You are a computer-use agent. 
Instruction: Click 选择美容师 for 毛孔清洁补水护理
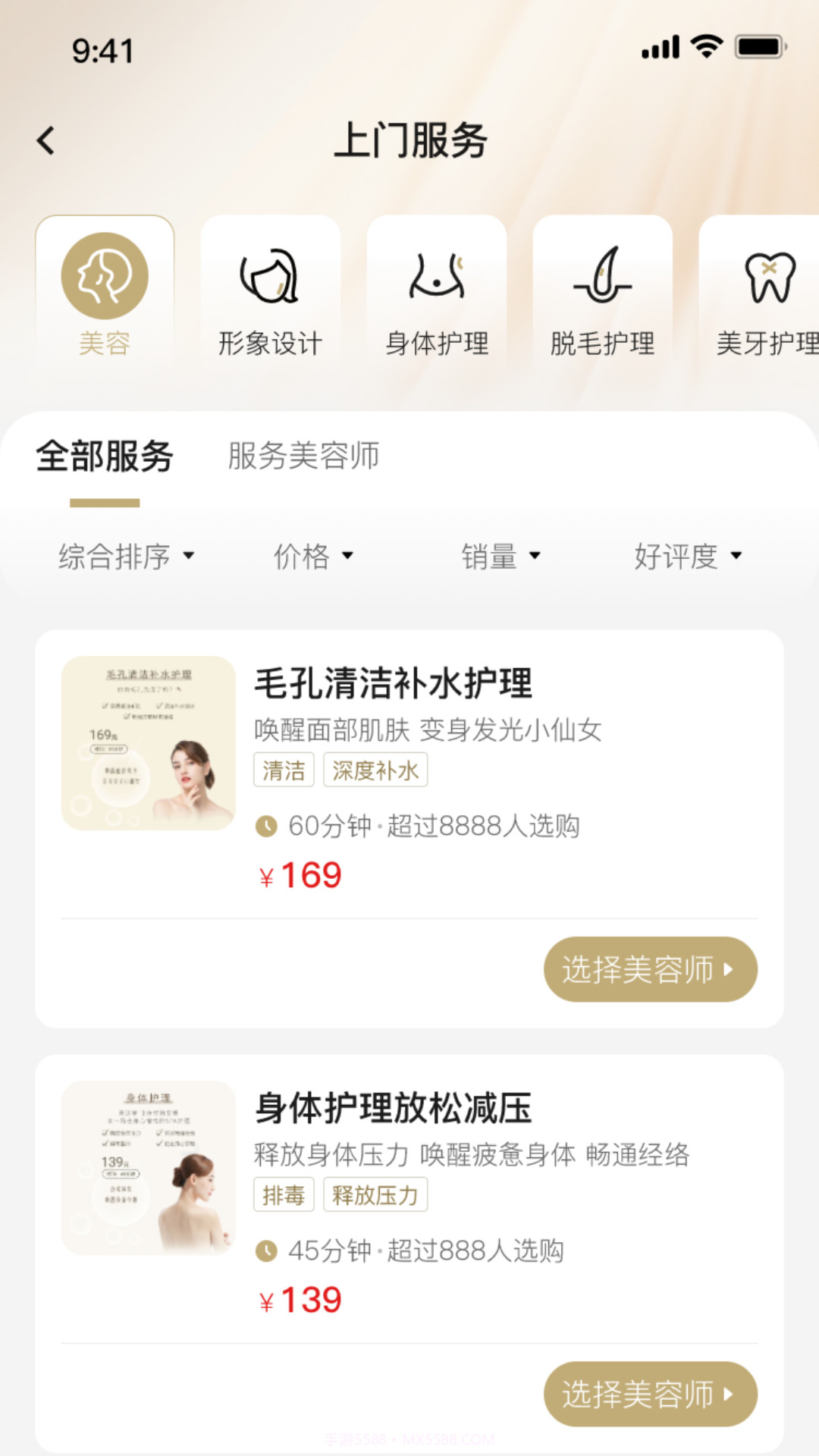point(651,969)
